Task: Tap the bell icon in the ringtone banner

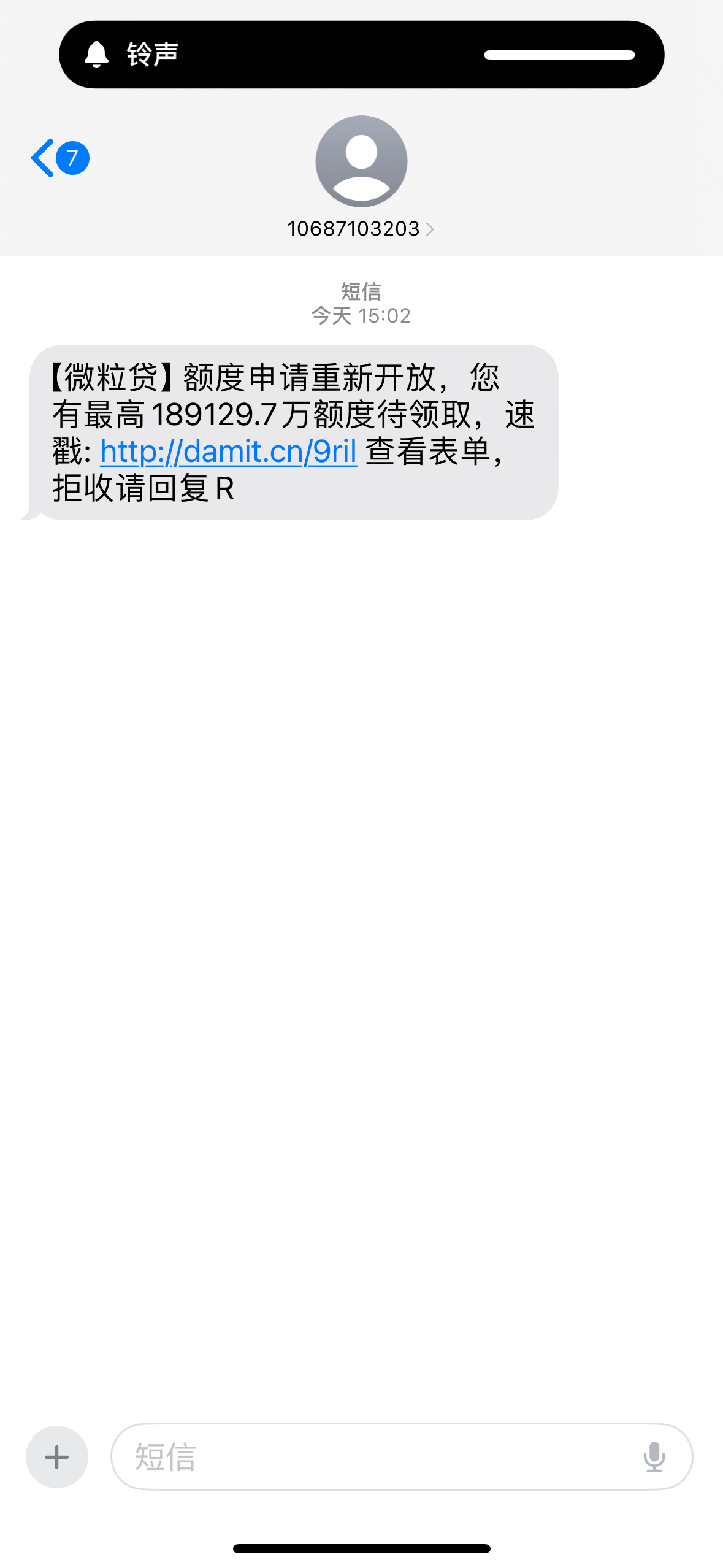Action: pyautogui.click(x=96, y=54)
